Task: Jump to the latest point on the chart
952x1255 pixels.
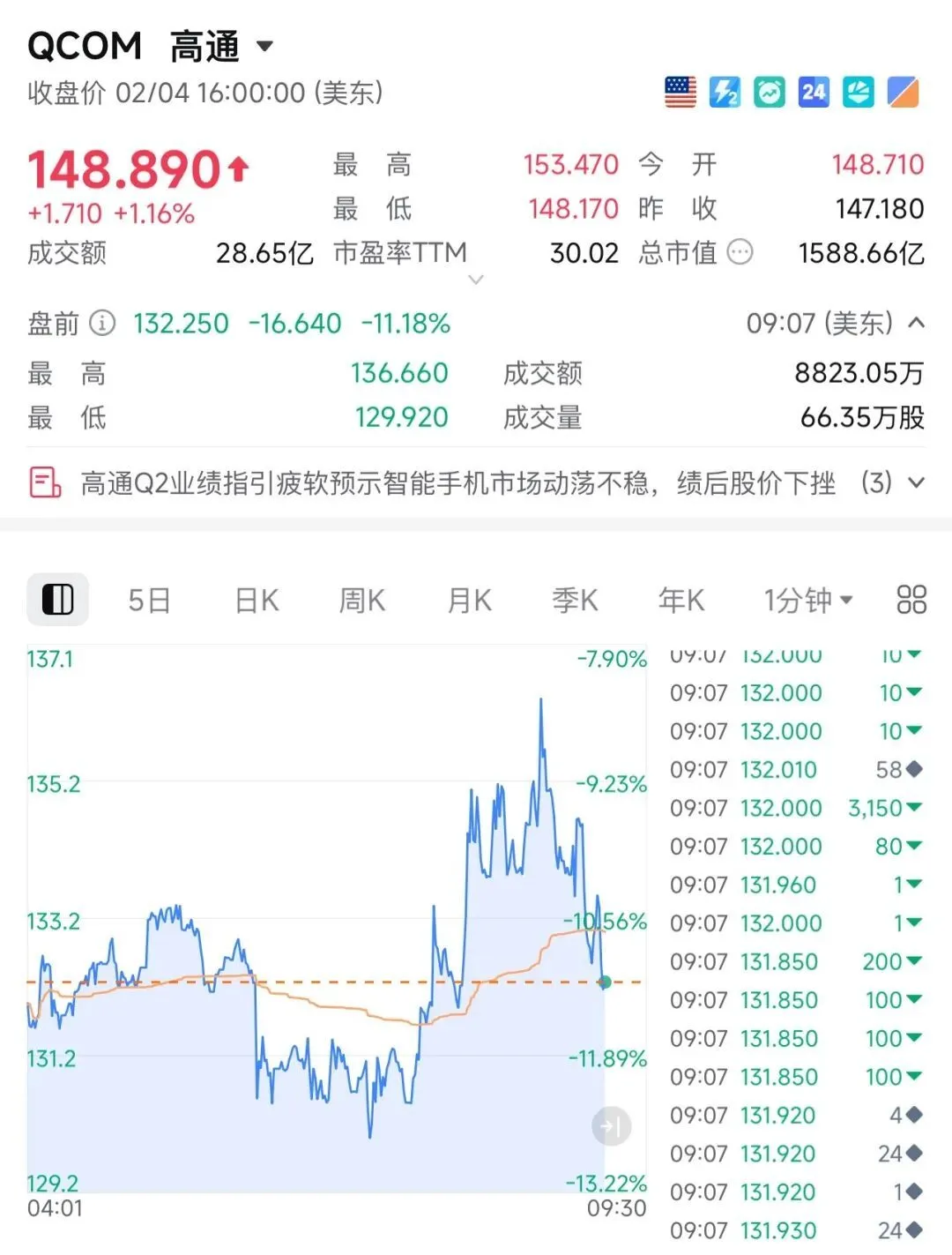Action: point(611,1126)
